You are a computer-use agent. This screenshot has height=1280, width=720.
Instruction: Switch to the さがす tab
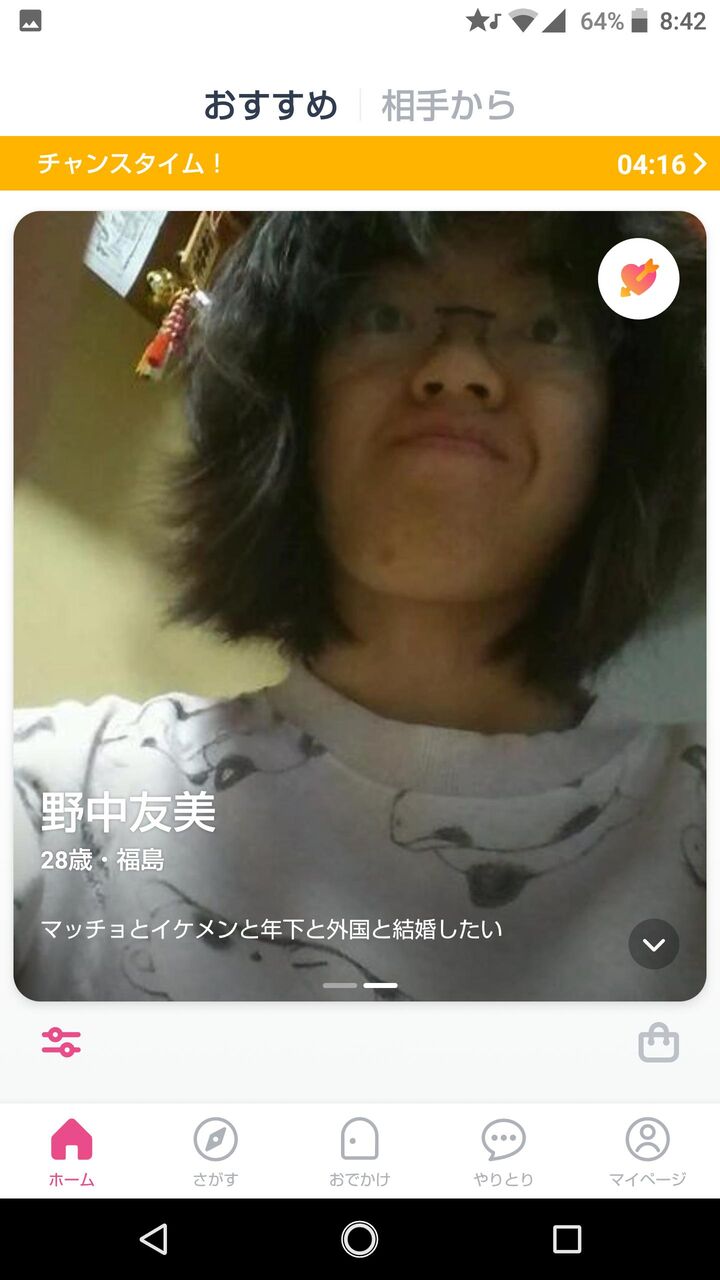216,1152
